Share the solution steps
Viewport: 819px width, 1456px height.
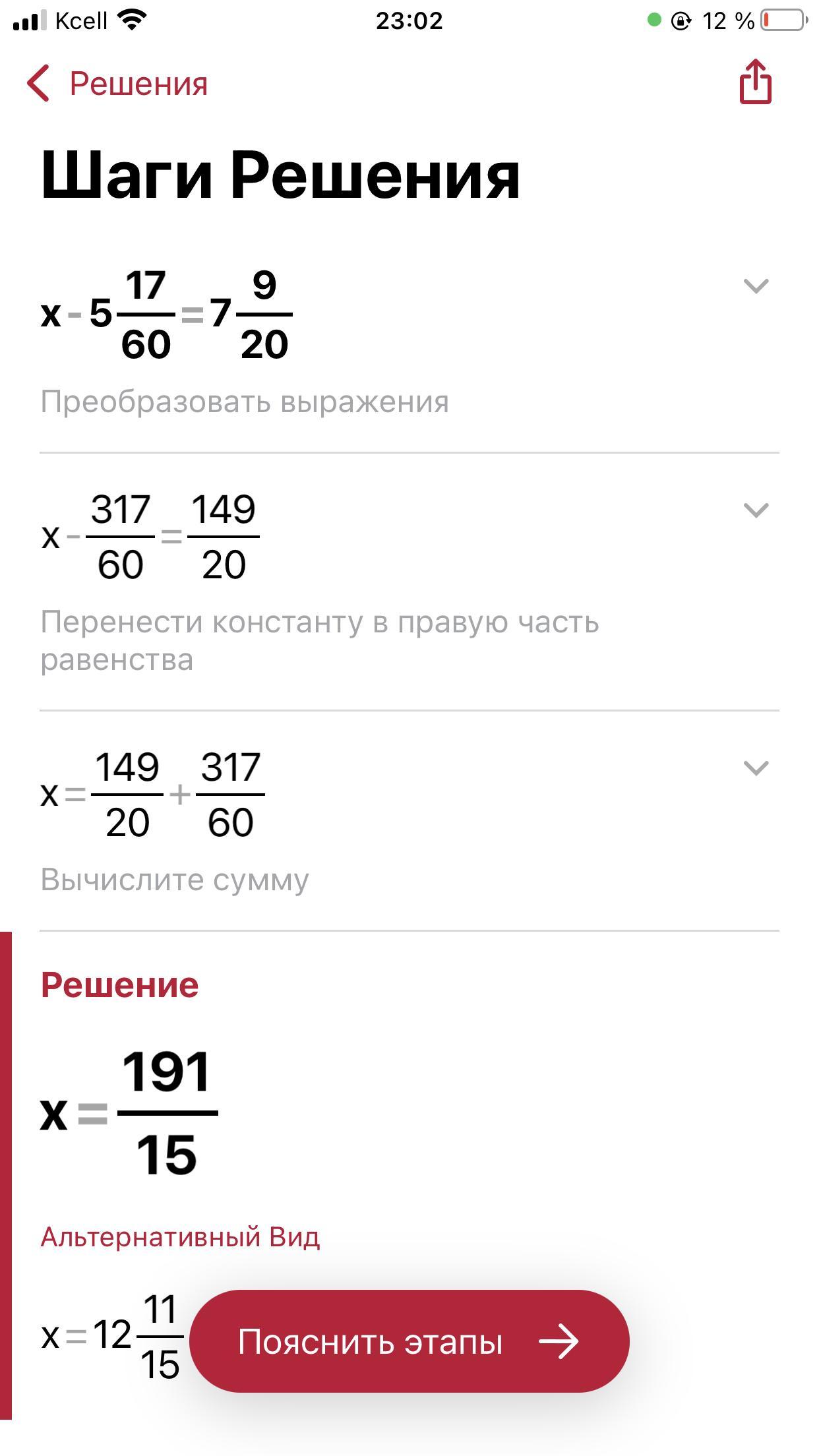click(755, 82)
